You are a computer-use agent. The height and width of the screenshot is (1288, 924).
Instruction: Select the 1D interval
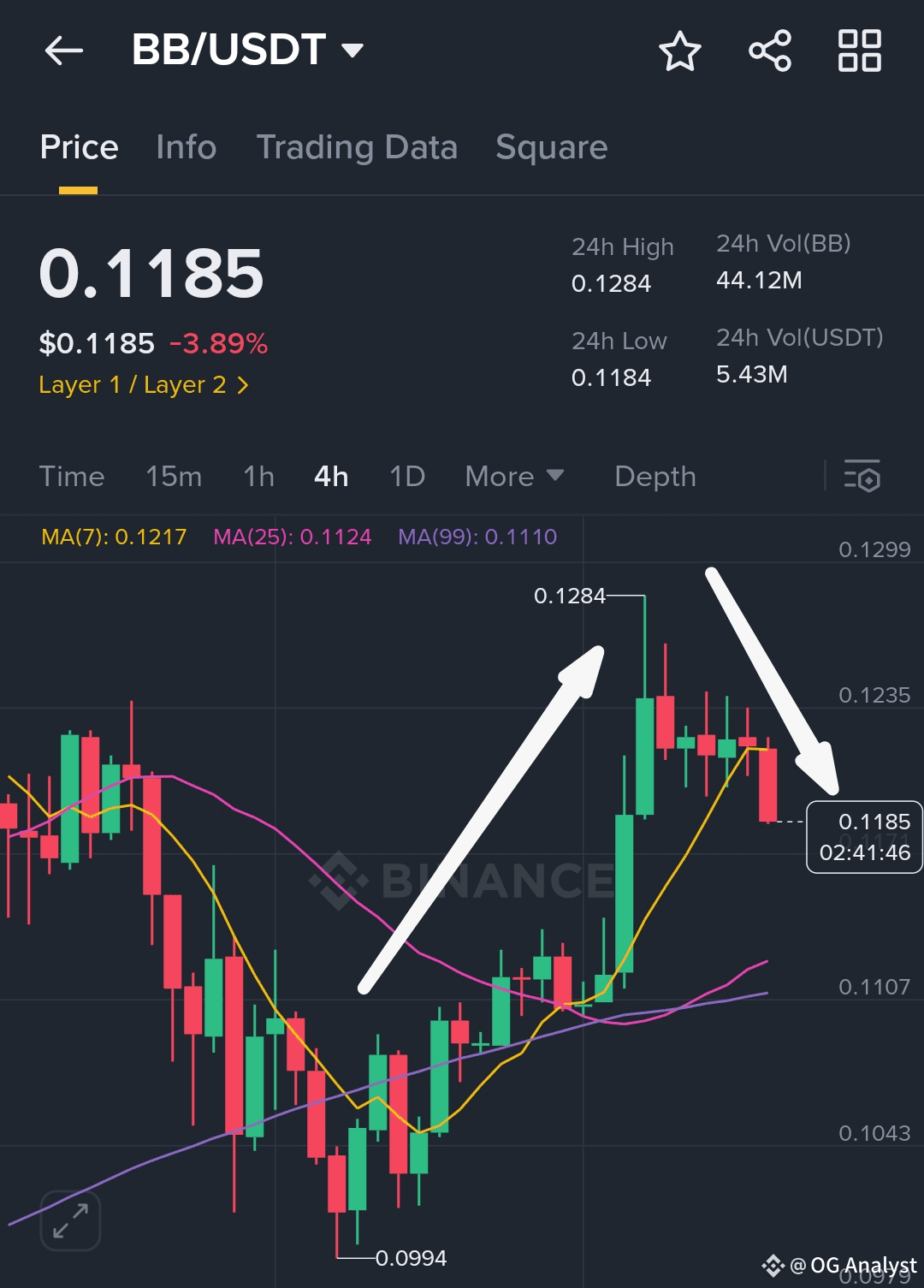tap(406, 476)
